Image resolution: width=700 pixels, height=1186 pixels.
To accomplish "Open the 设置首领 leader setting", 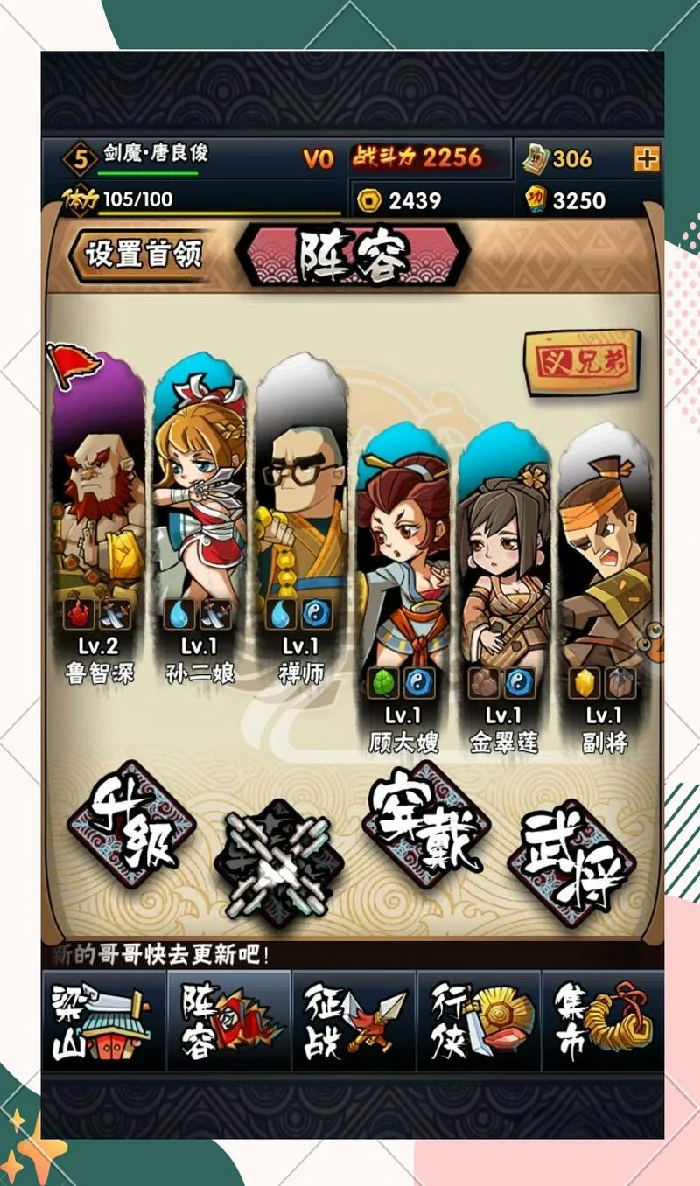I will [x=140, y=254].
